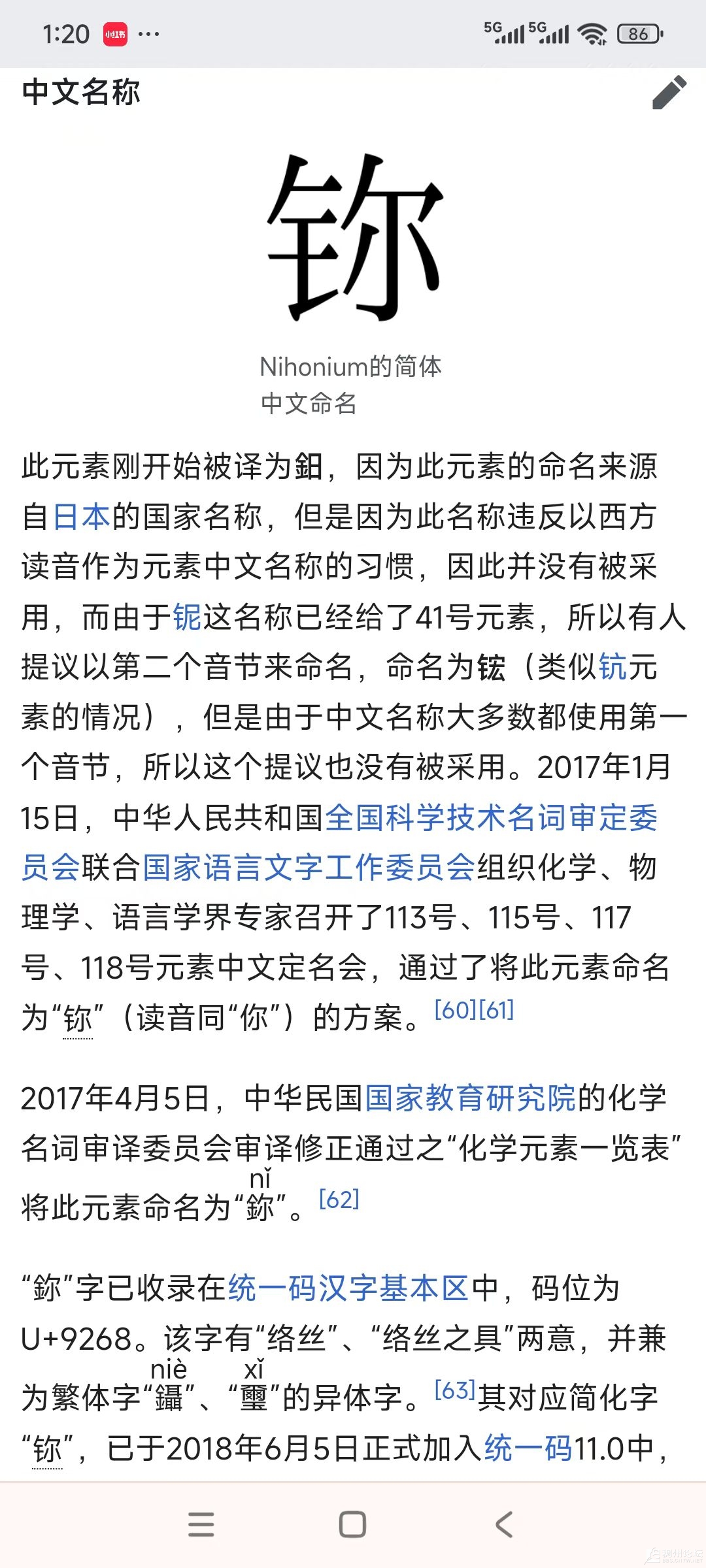Open 国家语言文字工作委员会 link
The image size is (706, 1568).
(309, 868)
